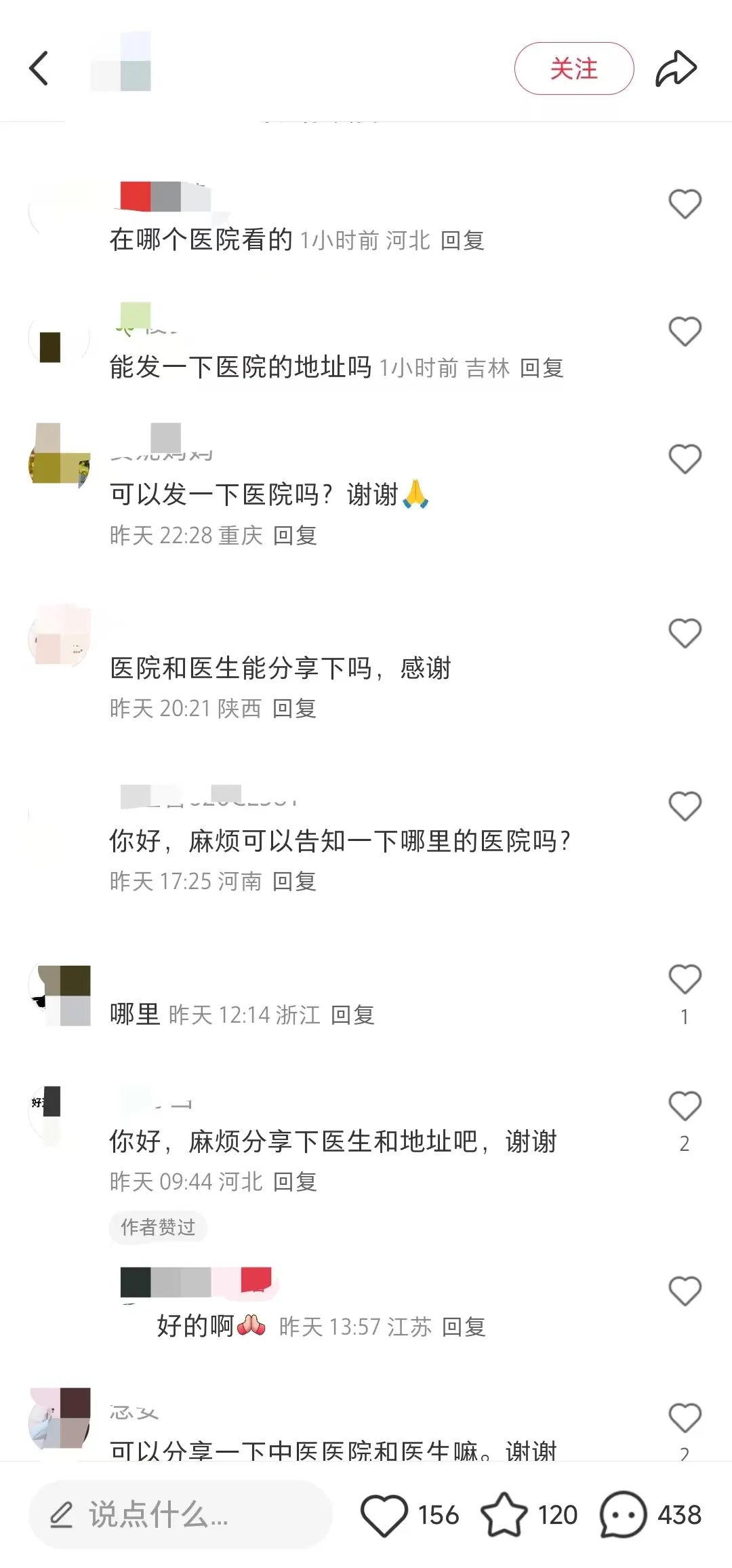The image size is (732, 1568).
Task: Open the 438 comments bubble
Action: coord(623,1514)
